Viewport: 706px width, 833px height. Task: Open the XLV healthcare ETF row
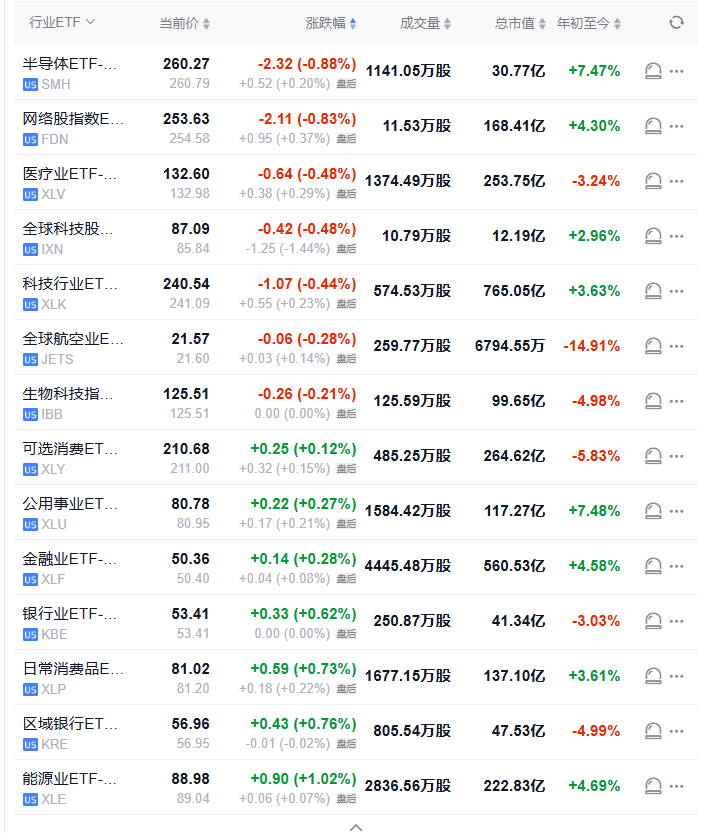coord(70,182)
